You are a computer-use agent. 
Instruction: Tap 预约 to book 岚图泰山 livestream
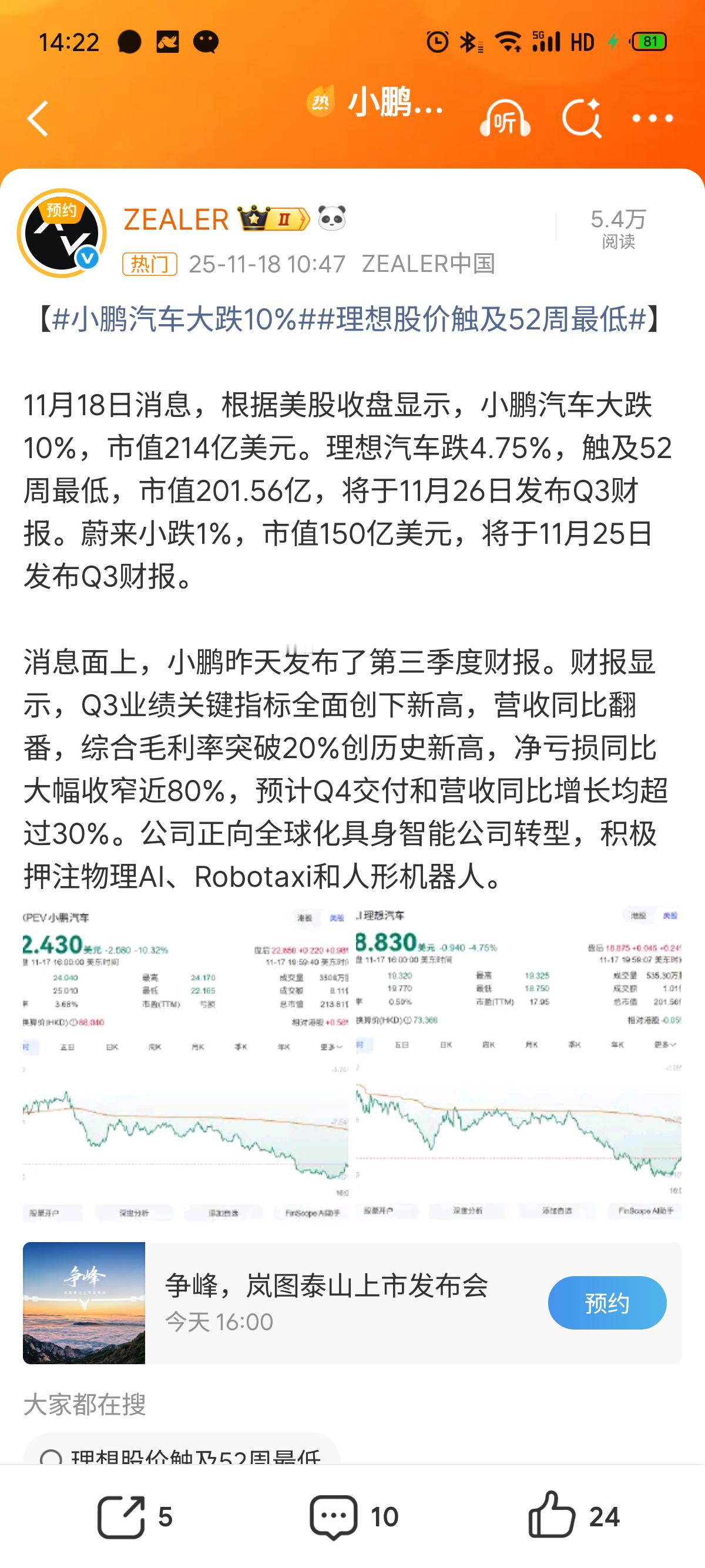609,1303
